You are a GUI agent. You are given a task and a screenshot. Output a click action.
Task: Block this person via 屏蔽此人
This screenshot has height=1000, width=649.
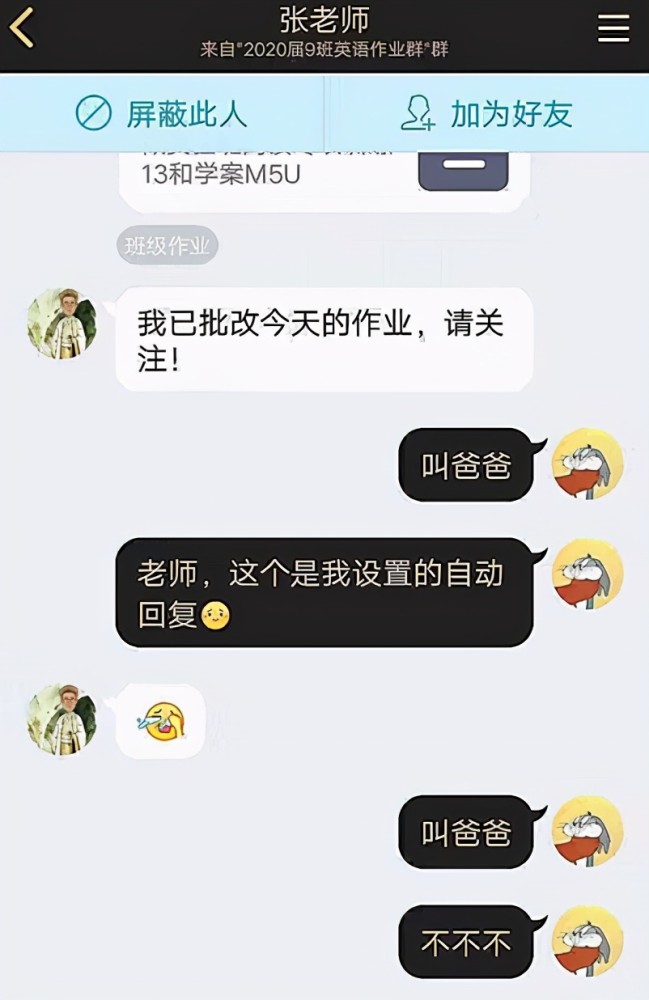[x=162, y=114]
